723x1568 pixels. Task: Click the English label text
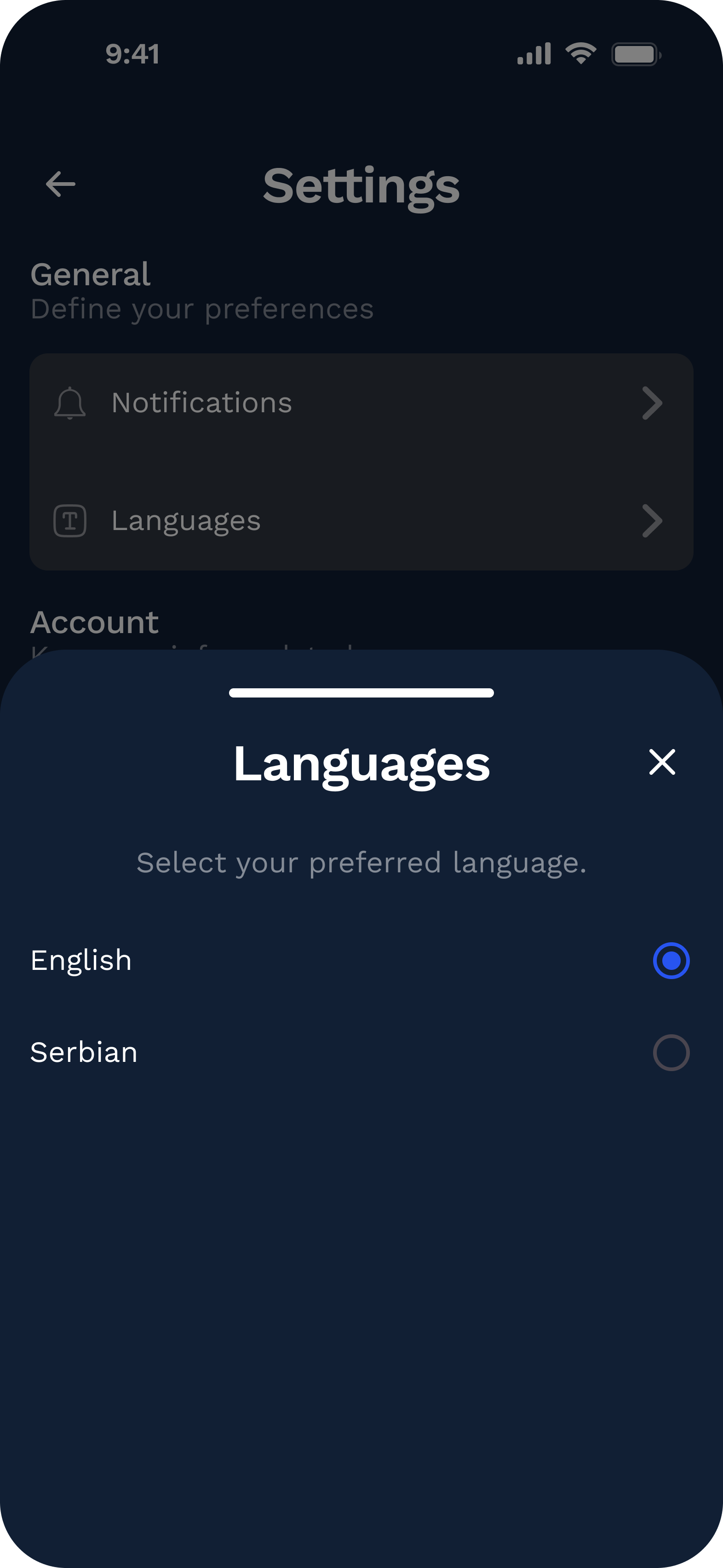[80, 961]
